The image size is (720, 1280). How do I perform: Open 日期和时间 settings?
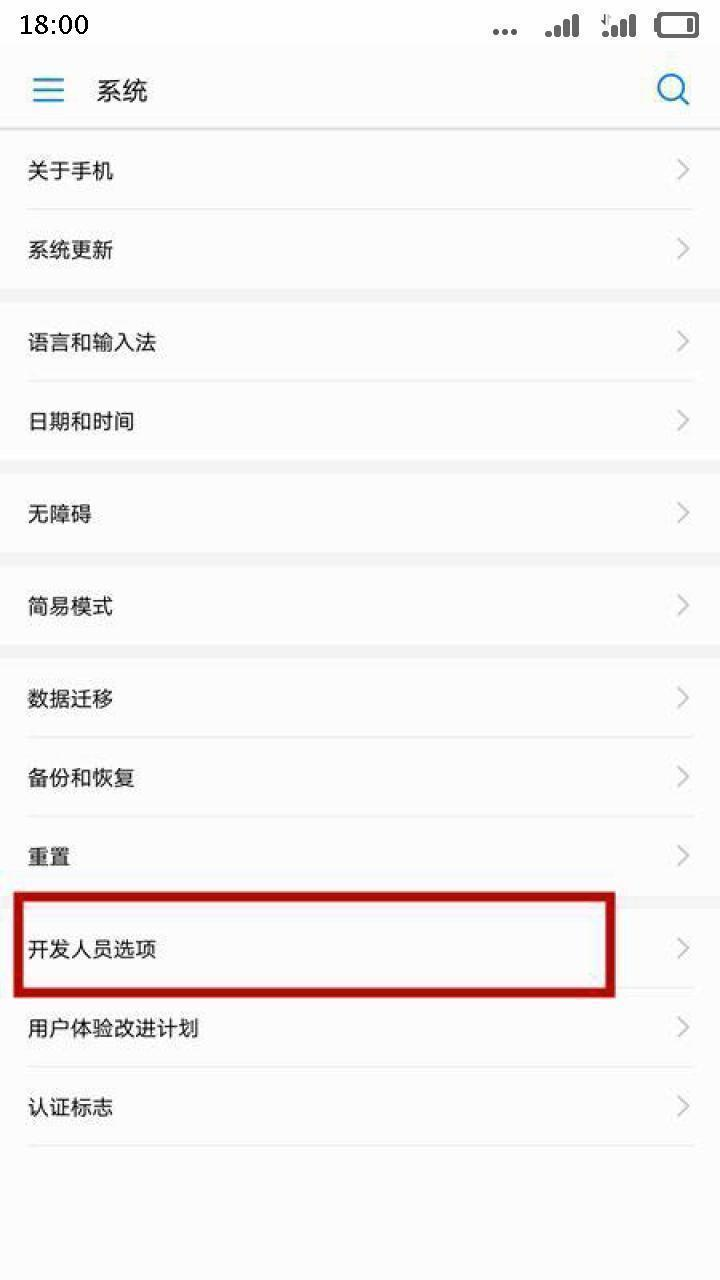point(360,421)
